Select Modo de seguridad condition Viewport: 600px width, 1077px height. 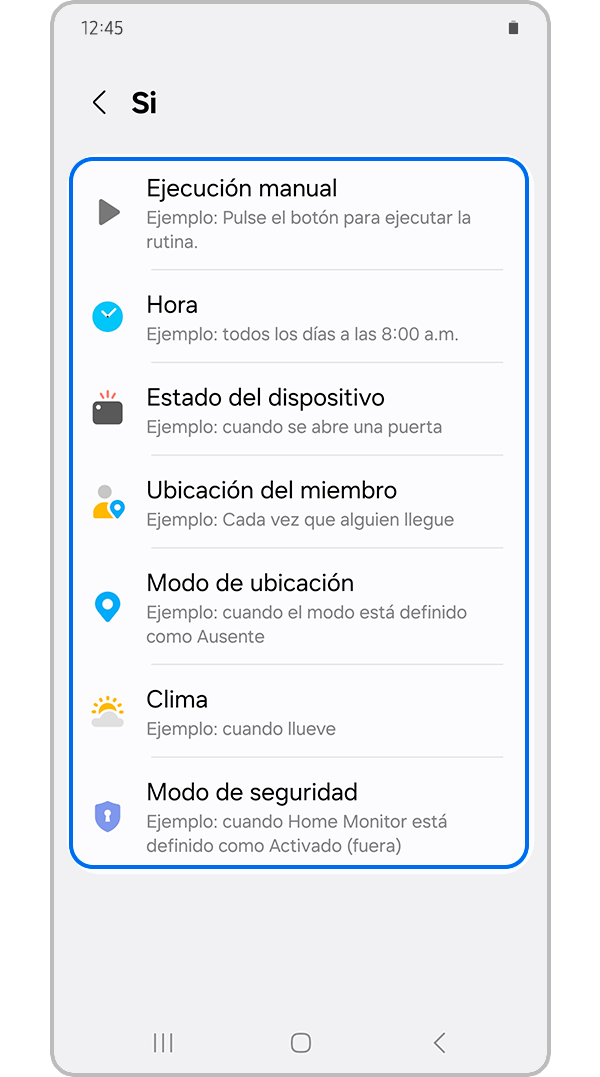300,817
